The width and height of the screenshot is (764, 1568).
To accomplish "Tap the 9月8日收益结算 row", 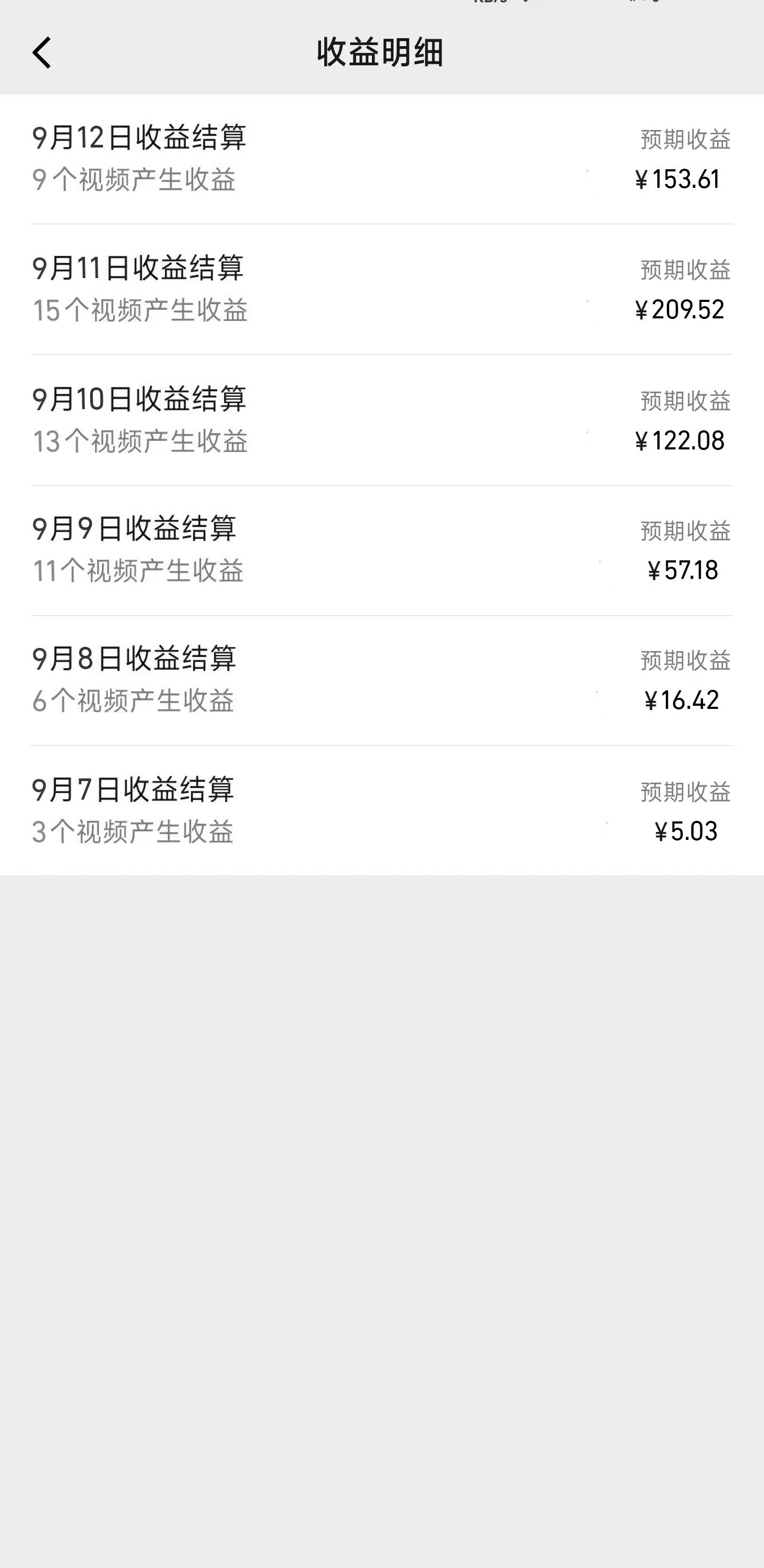I will [381, 680].
